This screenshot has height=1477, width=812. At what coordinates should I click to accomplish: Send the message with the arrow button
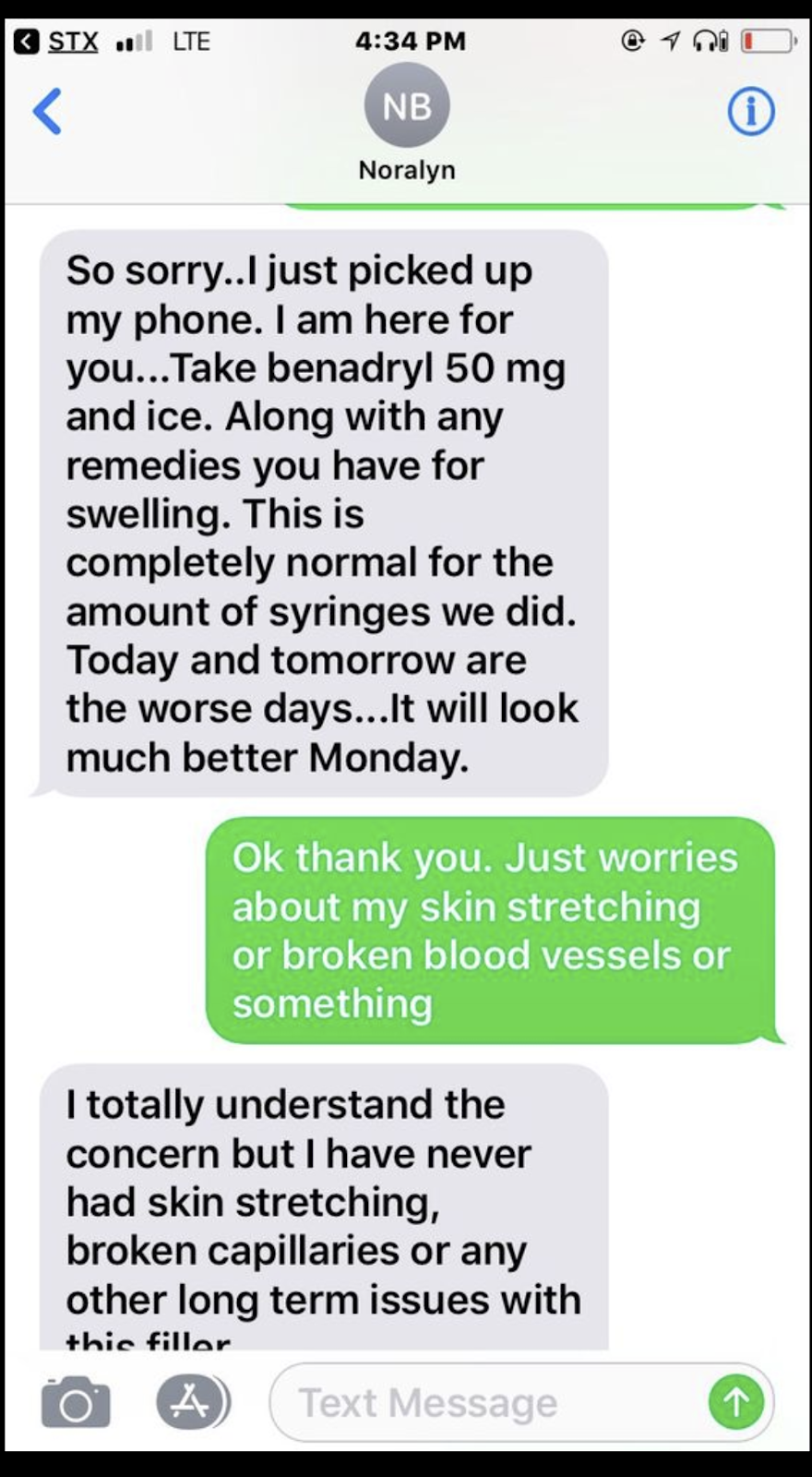735,1403
